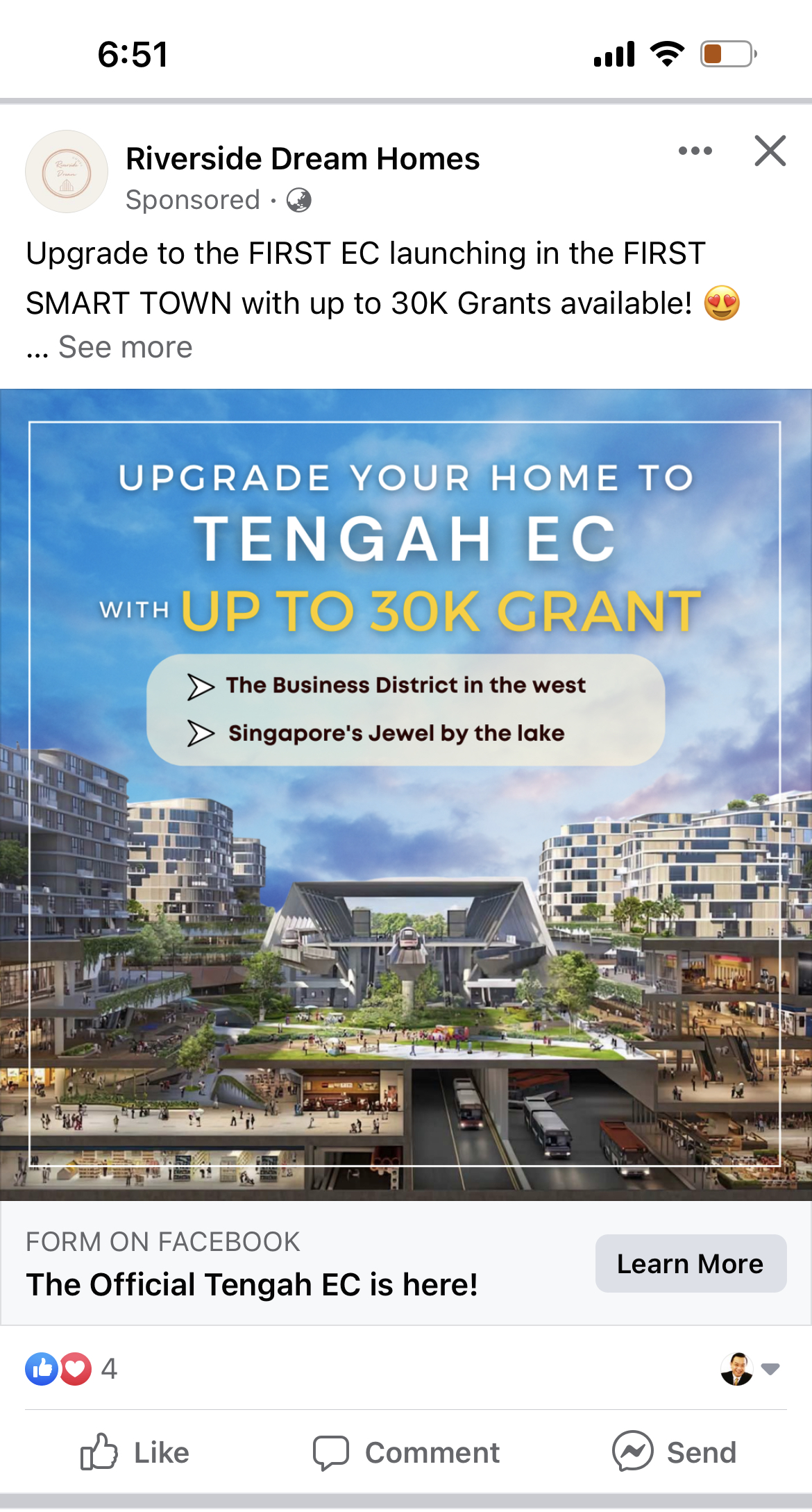The image size is (812, 1512).
Task: Dismiss the Riverside Dream Homes ad
Action: [x=770, y=151]
